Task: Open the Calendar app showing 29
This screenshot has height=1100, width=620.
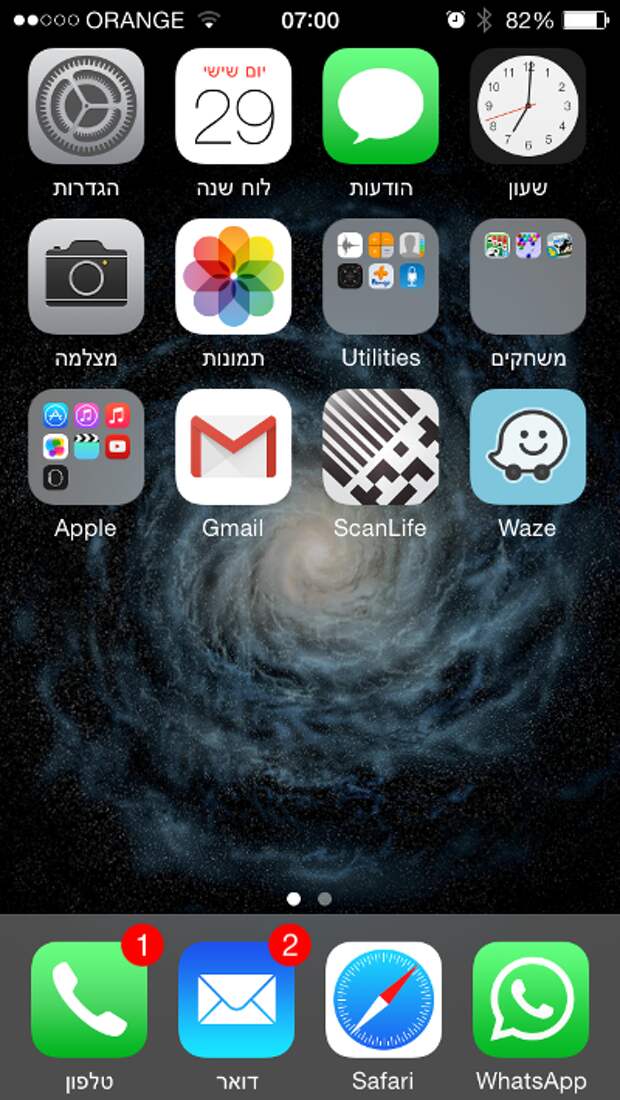Action: (233, 106)
